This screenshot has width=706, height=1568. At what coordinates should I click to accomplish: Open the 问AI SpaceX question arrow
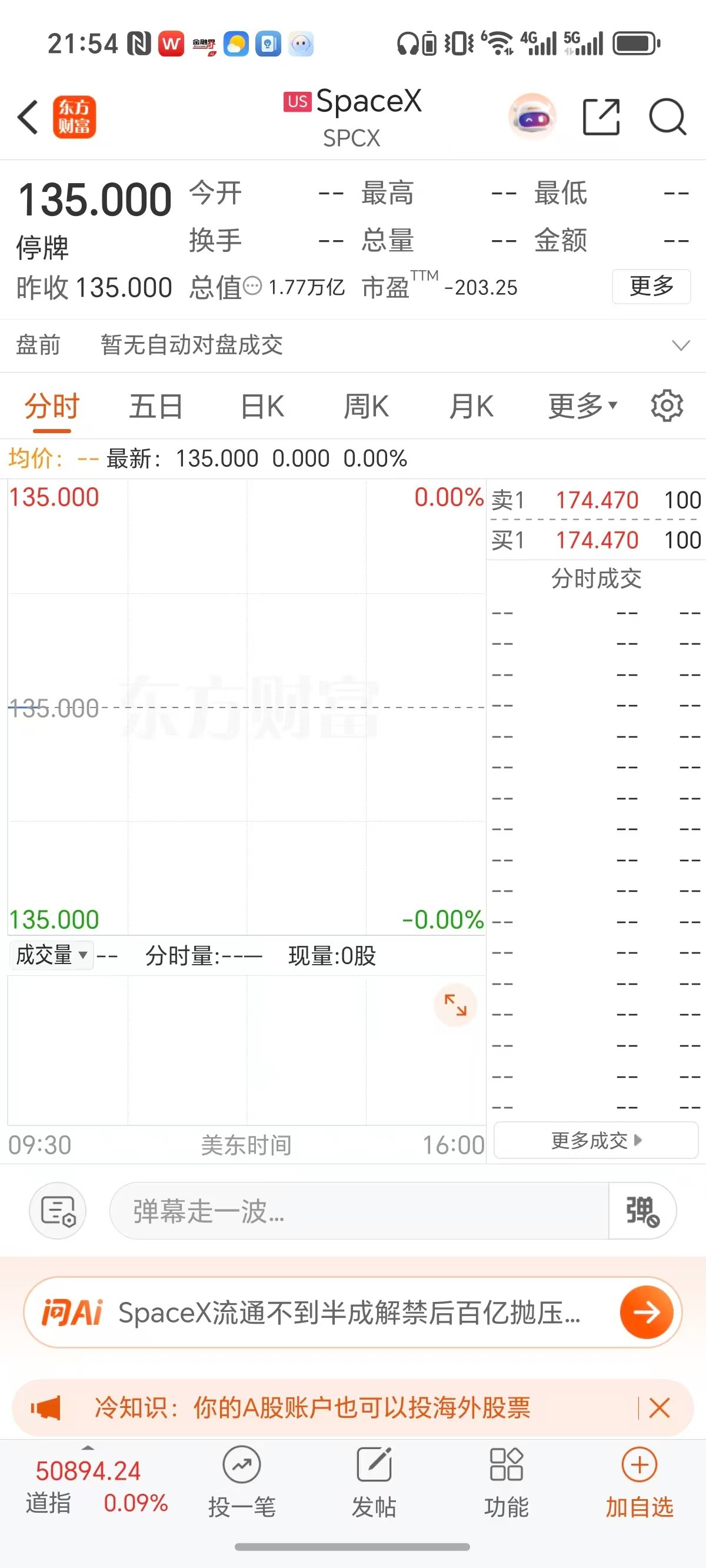(x=647, y=1312)
